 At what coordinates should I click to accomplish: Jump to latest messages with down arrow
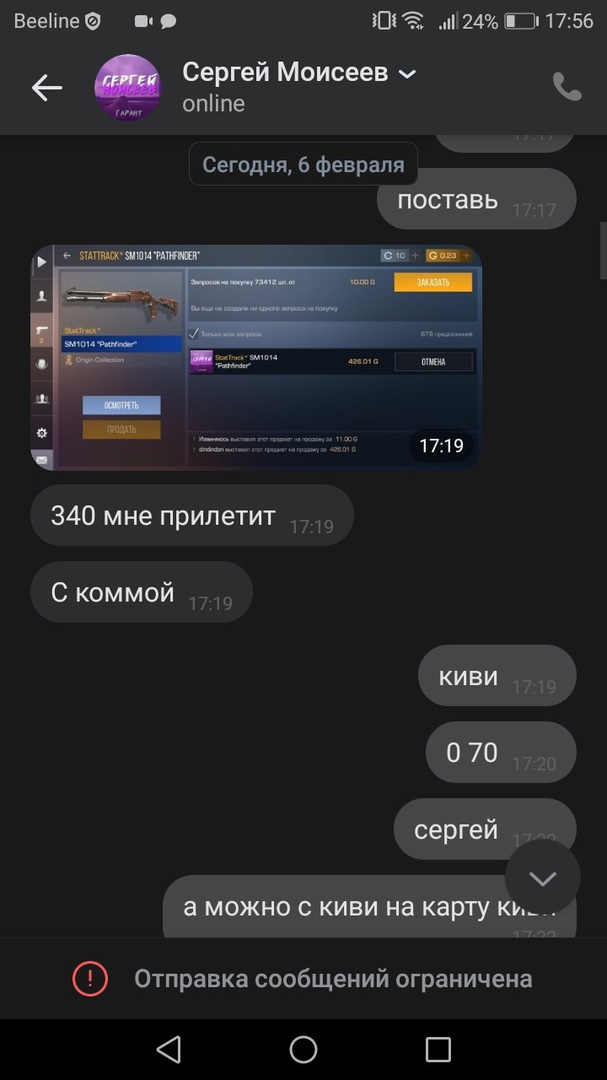(x=542, y=878)
